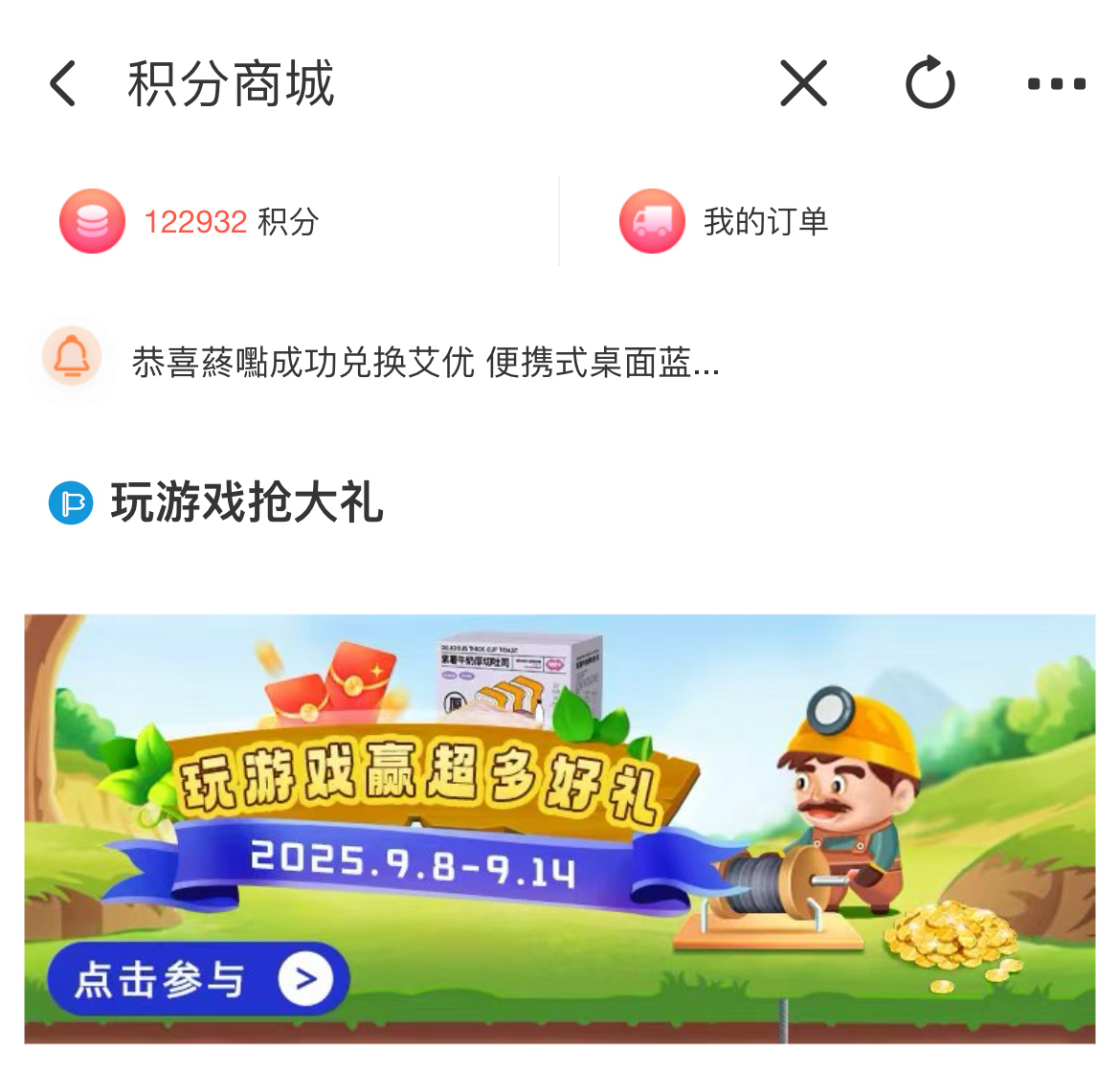This screenshot has height=1091, width=1120.
Task: Go back from 积分商城 page
Action: tap(63, 83)
